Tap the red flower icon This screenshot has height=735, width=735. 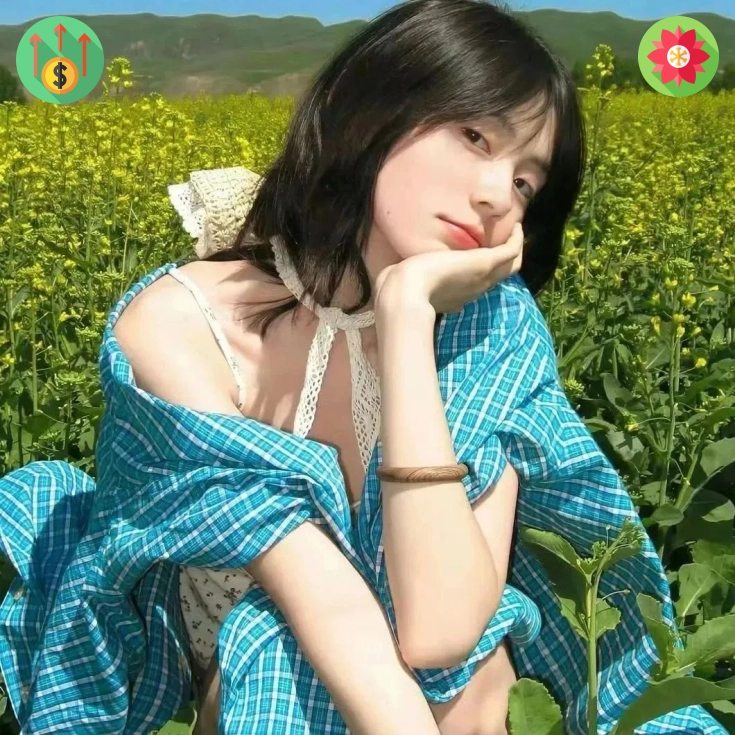[x=678, y=56]
